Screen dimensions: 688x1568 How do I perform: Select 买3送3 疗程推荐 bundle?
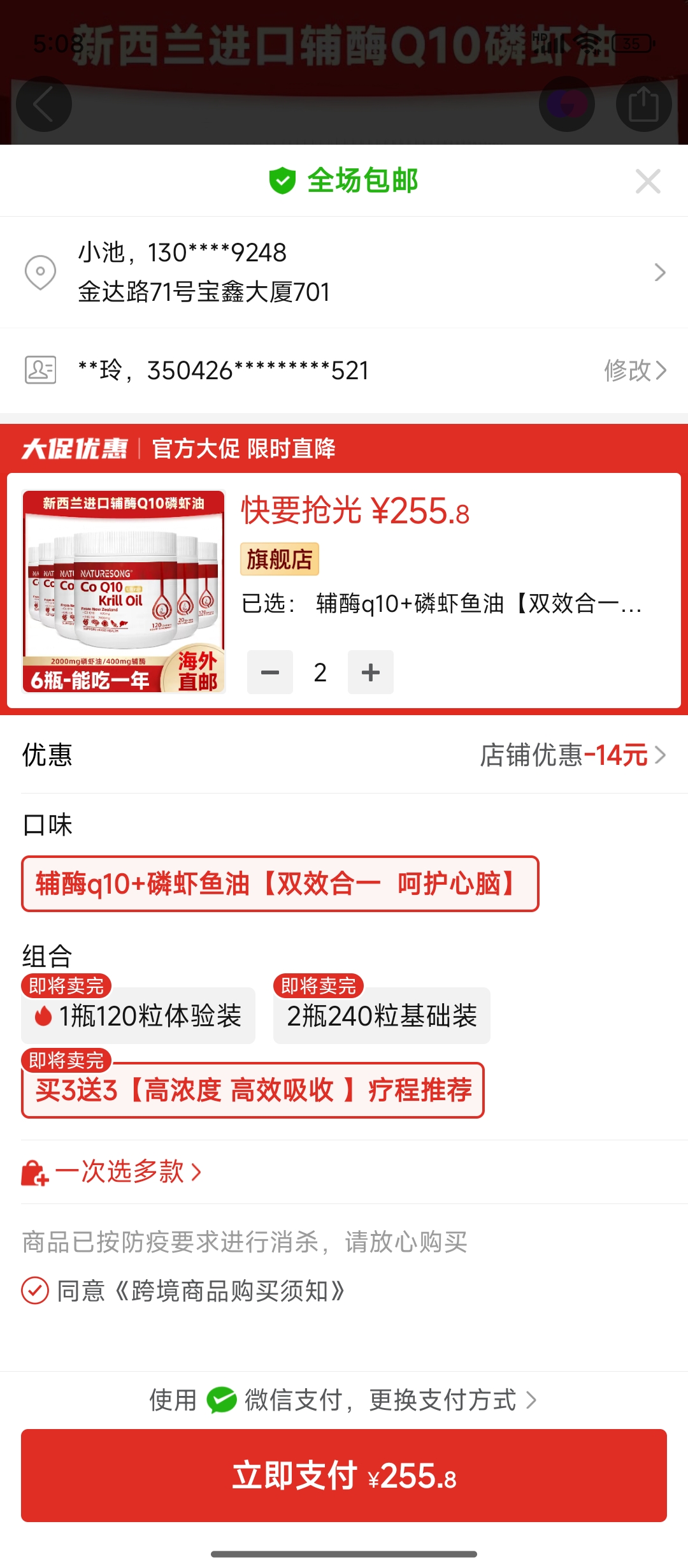coord(253,1090)
